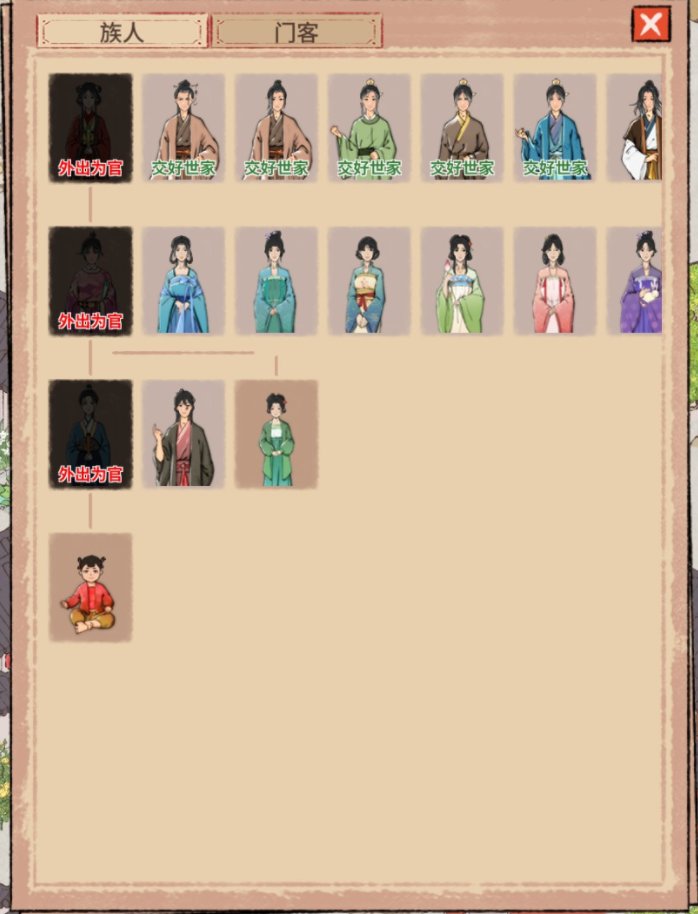Select the third-row man in dark grey robe
Viewport: 698px width, 914px height.
183,434
